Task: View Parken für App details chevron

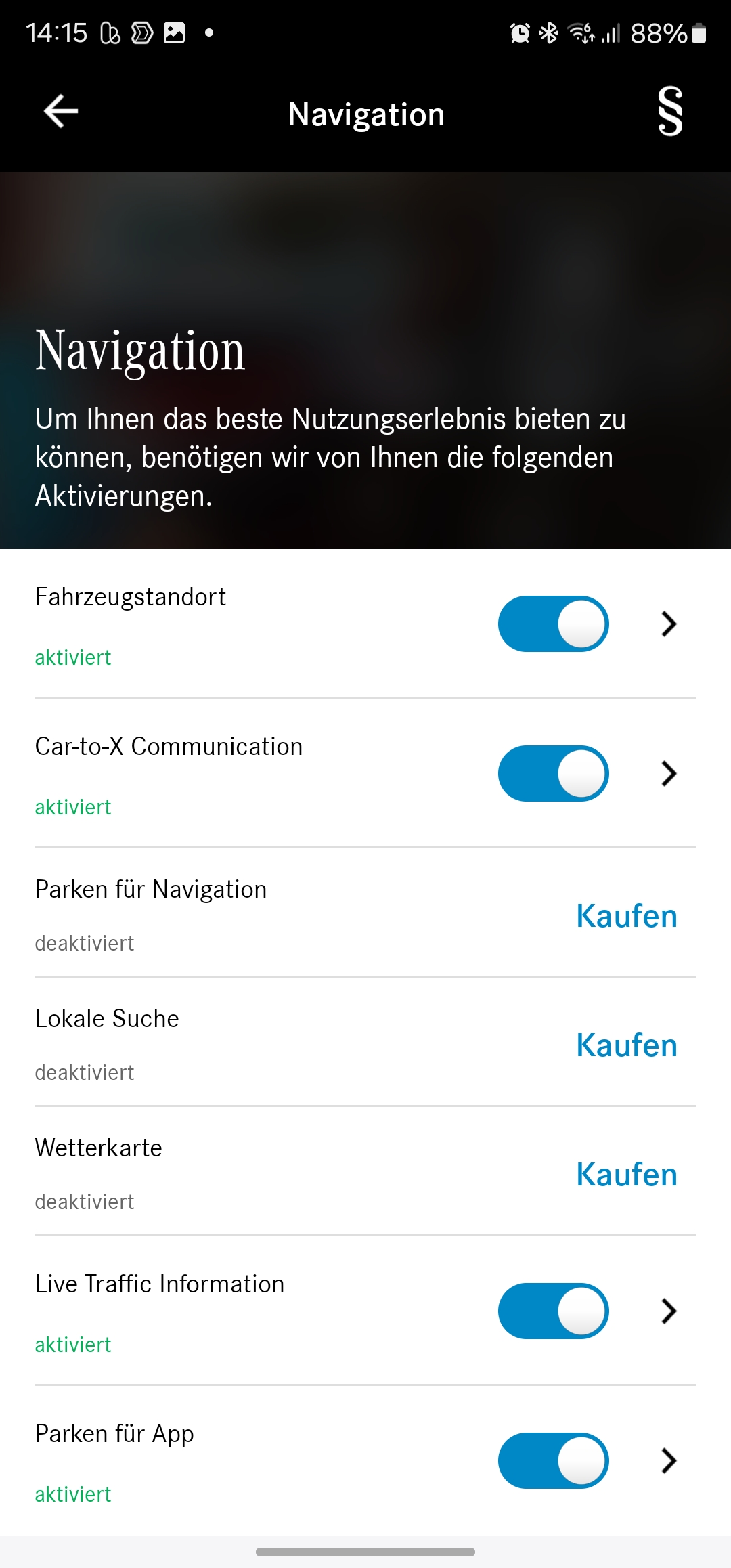Action: (x=669, y=1460)
